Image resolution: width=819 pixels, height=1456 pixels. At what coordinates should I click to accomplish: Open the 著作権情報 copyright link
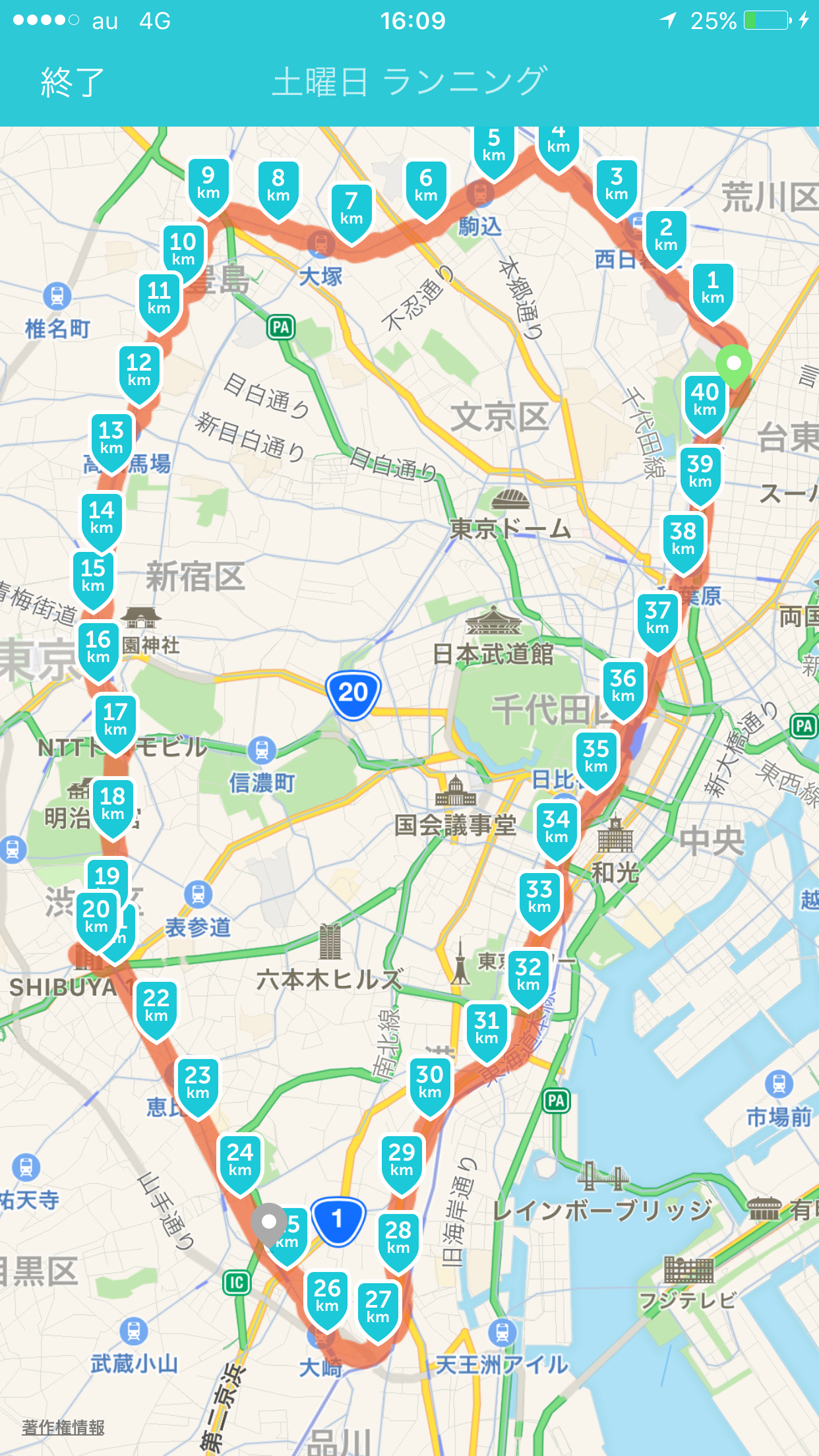pyautogui.click(x=63, y=1428)
